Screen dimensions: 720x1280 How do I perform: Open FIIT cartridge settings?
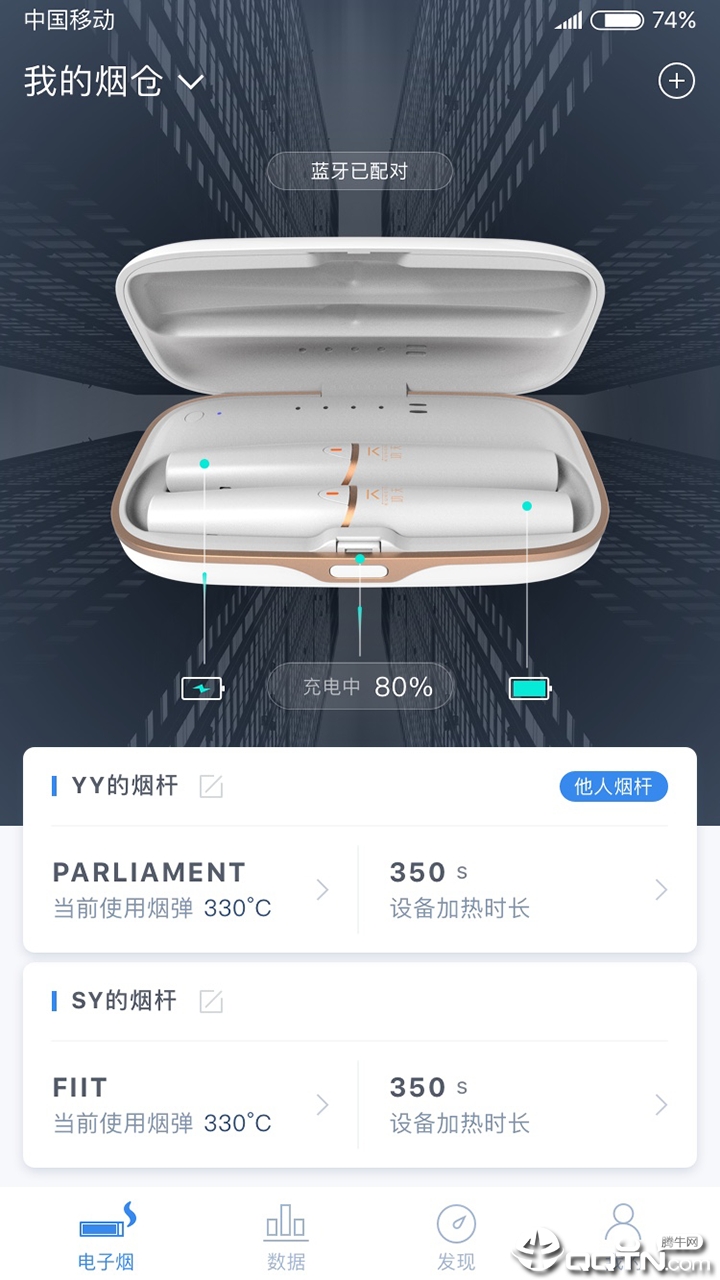[x=190, y=1104]
